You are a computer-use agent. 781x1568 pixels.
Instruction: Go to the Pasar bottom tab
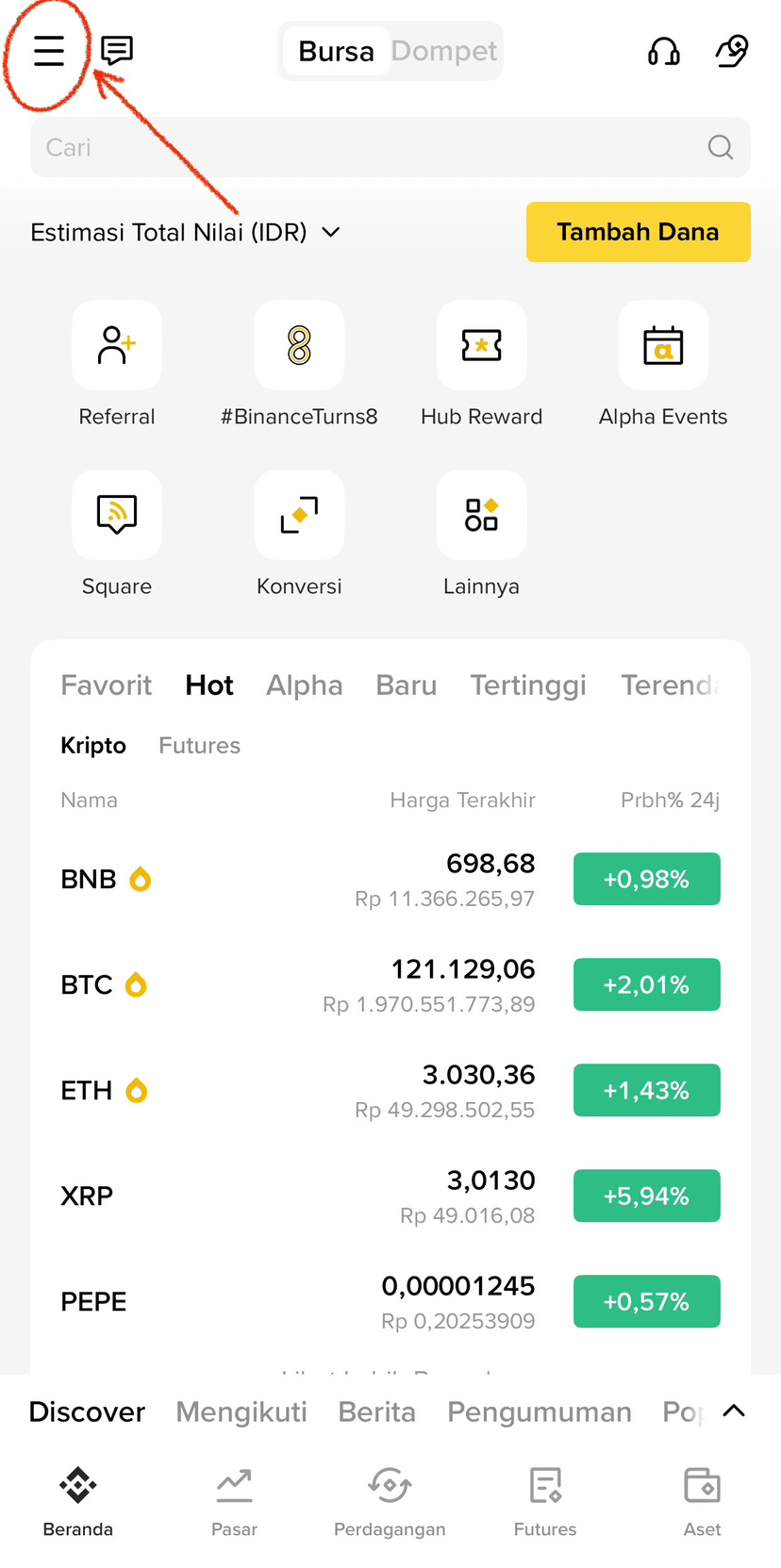pyautogui.click(x=234, y=1503)
